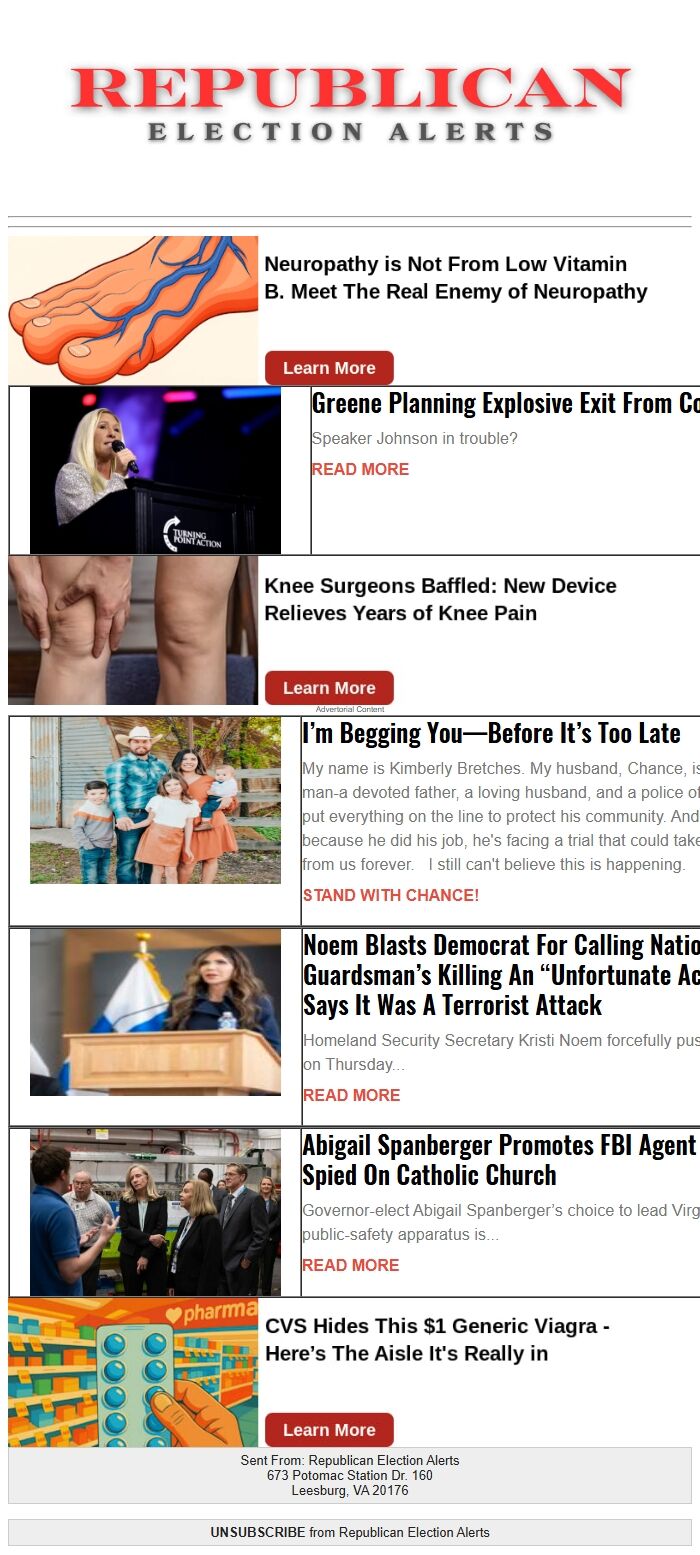Tap READ MORE under the Noem story
The height and width of the screenshot is (1555, 700).
pyautogui.click(x=351, y=1095)
